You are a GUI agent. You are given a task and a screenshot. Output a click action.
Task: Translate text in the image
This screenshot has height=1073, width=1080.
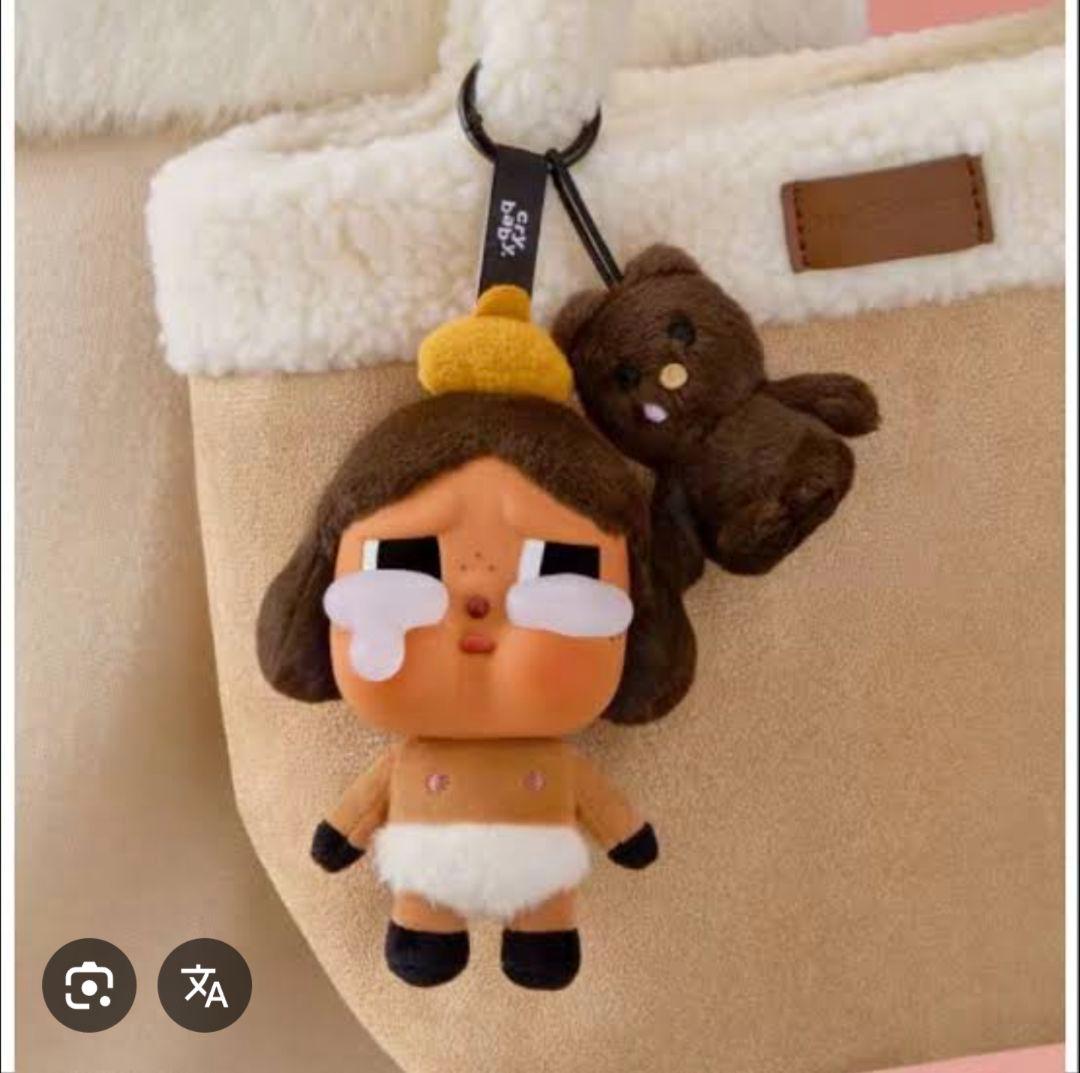[x=205, y=985]
